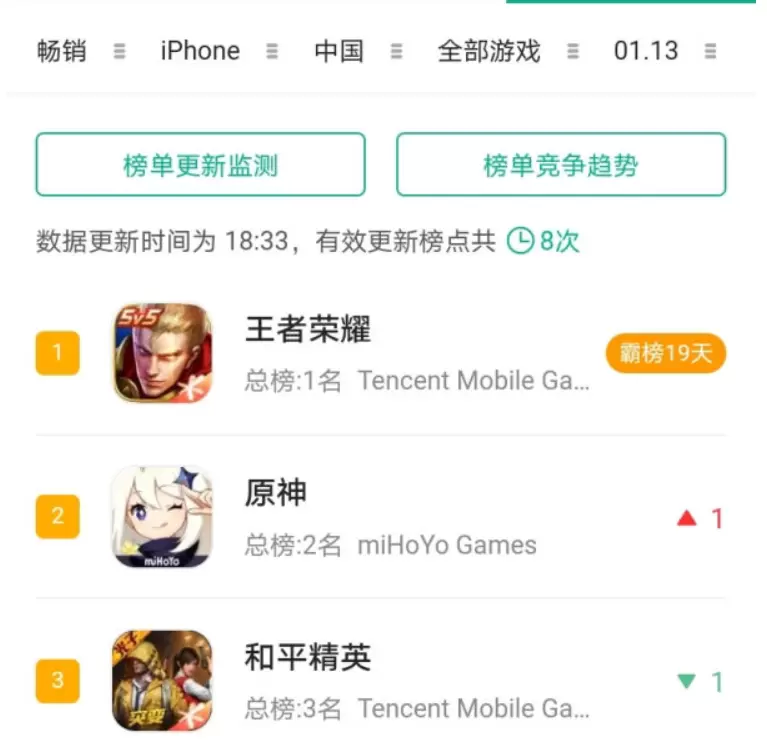
Task: Tap the 8次 update count link
Action: click(x=544, y=241)
